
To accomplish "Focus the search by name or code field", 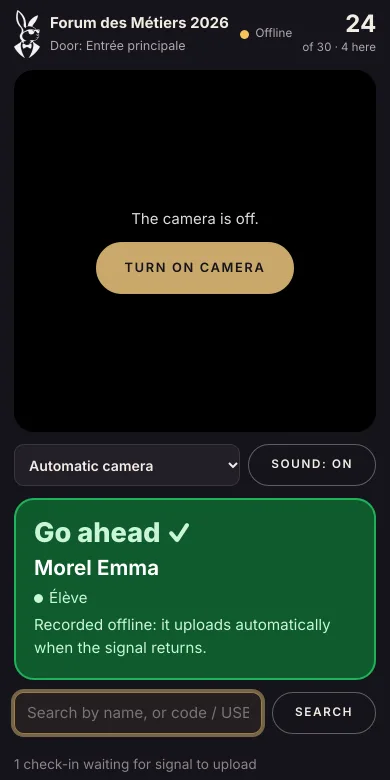I will (x=138, y=713).
